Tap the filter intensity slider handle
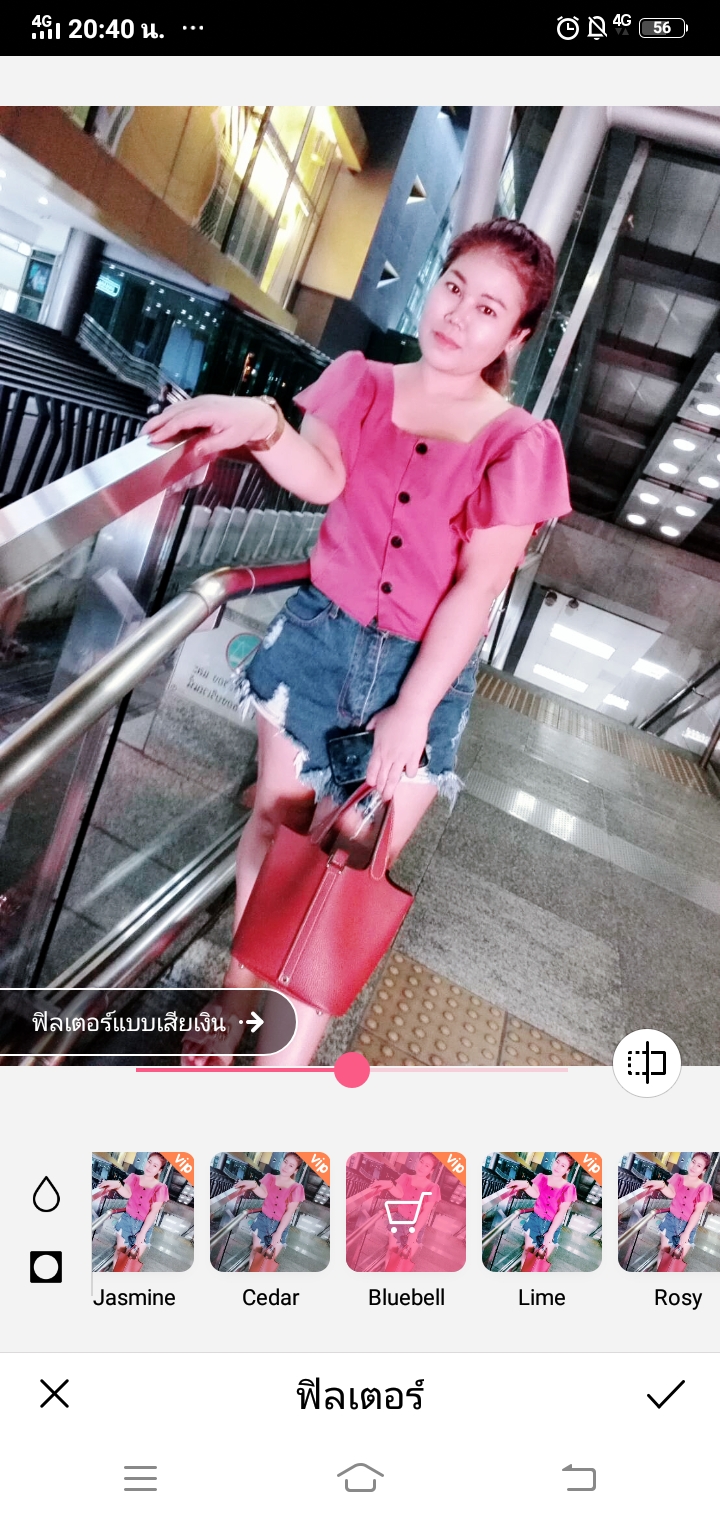Image resolution: width=720 pixels, height=1520 pixels. tap(352, 1070)
